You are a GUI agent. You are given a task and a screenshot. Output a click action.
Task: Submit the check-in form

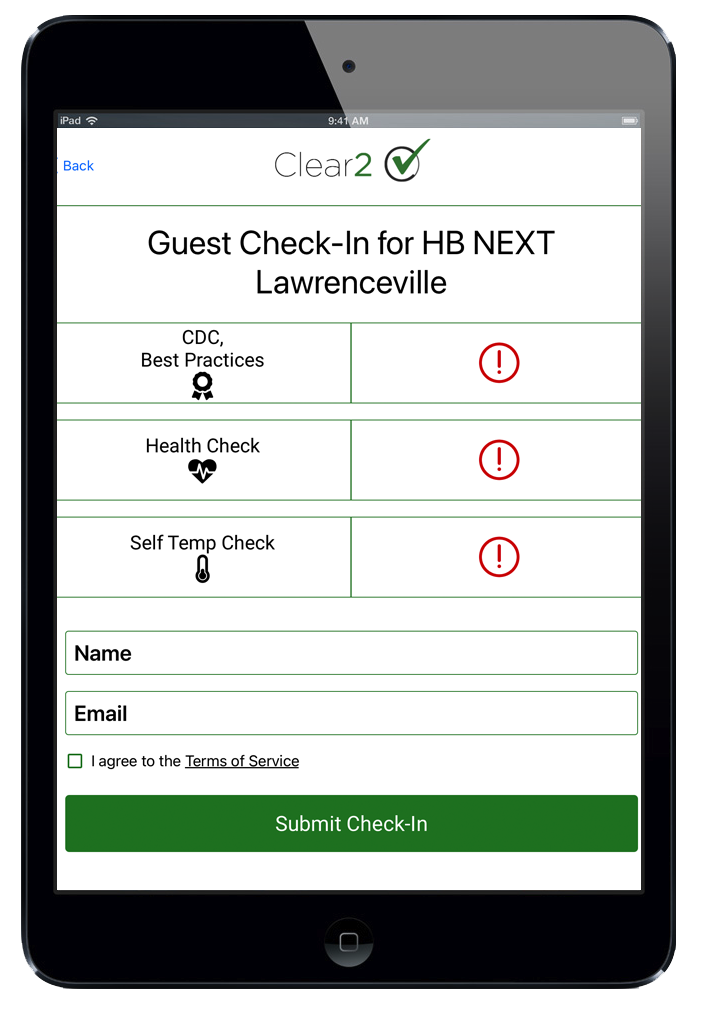point(351,824)
